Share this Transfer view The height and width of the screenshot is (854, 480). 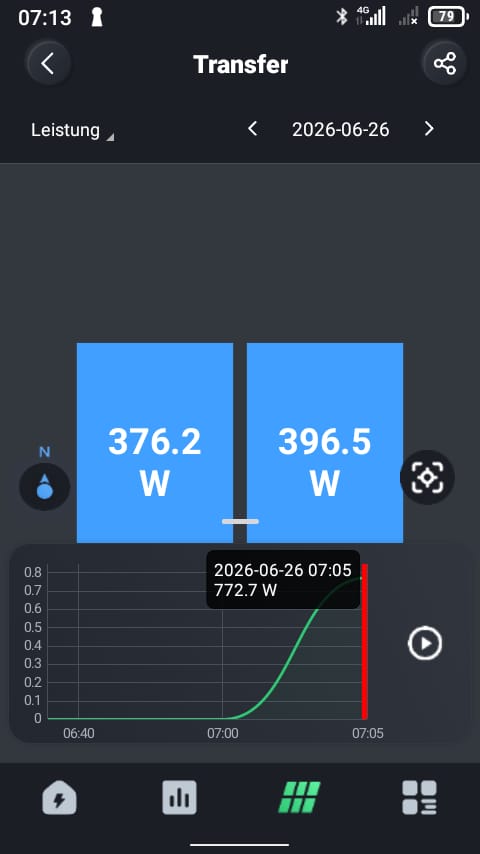(444, 64)
